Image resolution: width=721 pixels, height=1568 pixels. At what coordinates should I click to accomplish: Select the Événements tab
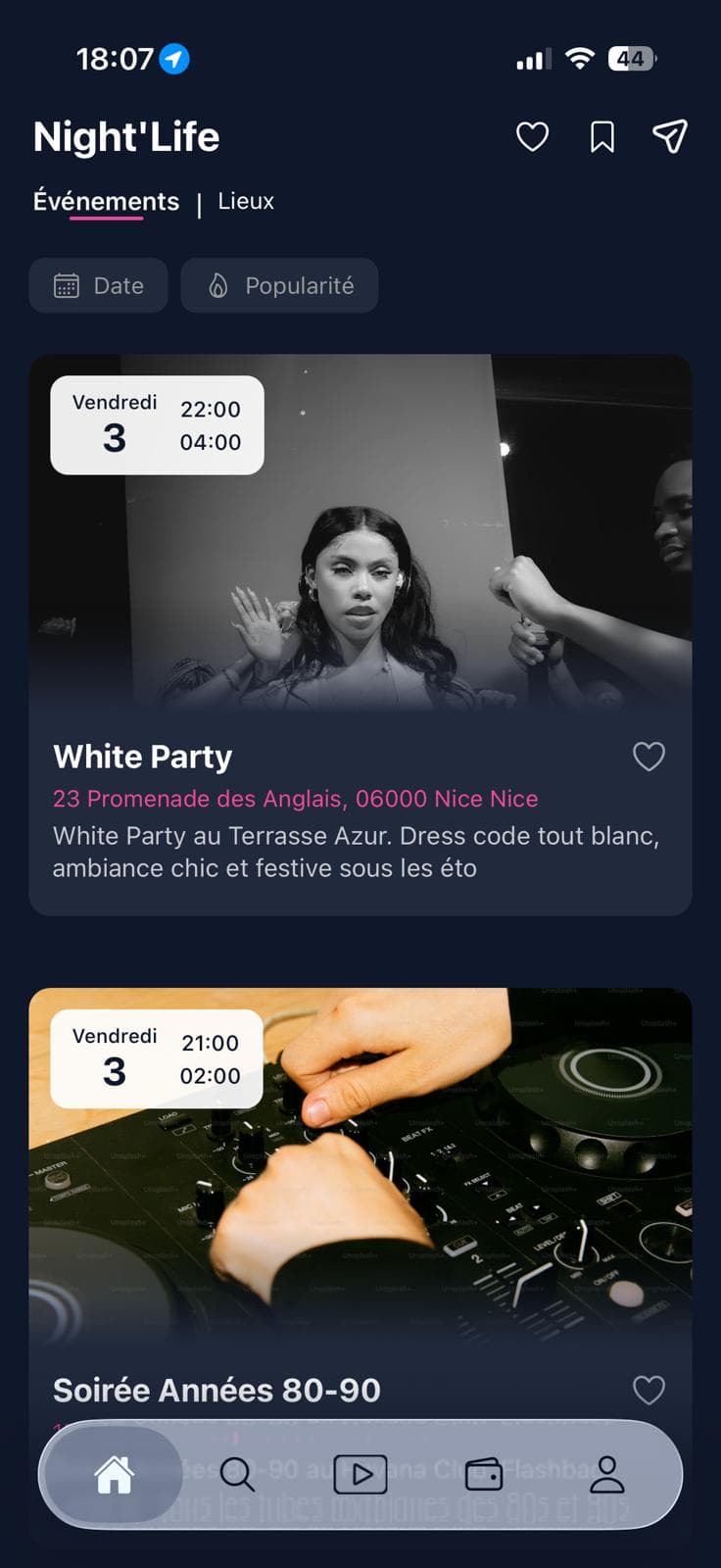(x=106, y=201)
